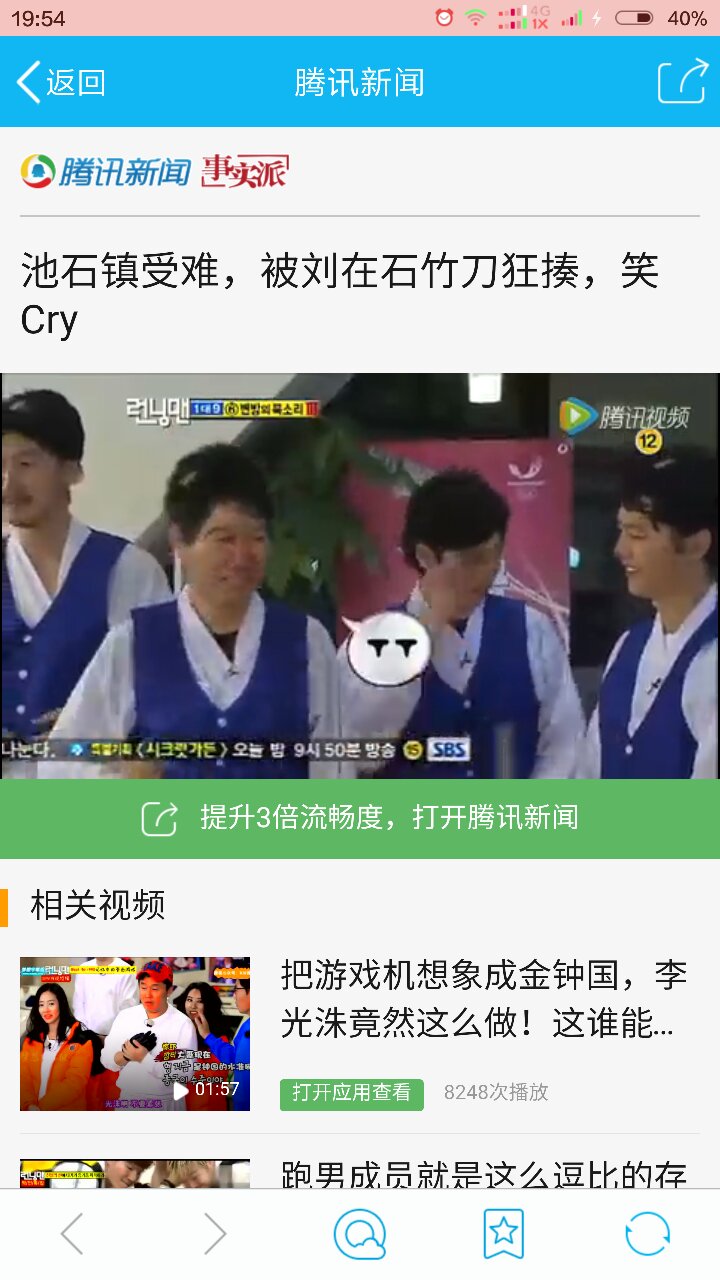This screenshot has width=720, height=1280.
Task: Refresh the page
Action: [x=647, y=1234]
